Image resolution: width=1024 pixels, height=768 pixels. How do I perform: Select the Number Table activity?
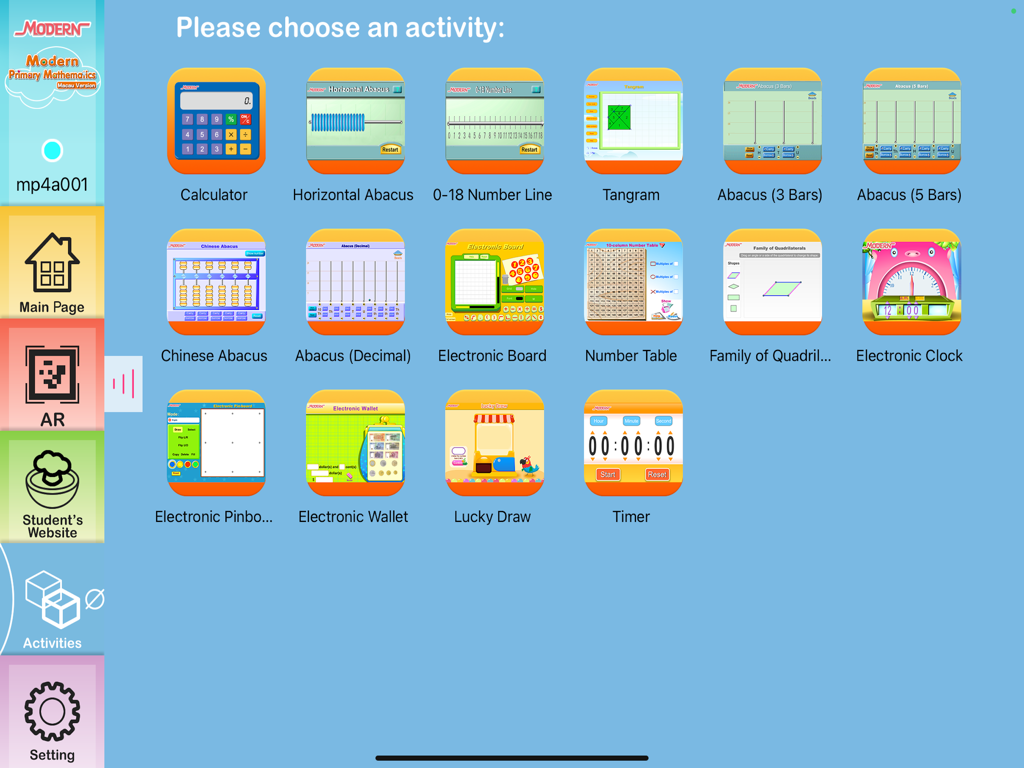tap(633, 283)
